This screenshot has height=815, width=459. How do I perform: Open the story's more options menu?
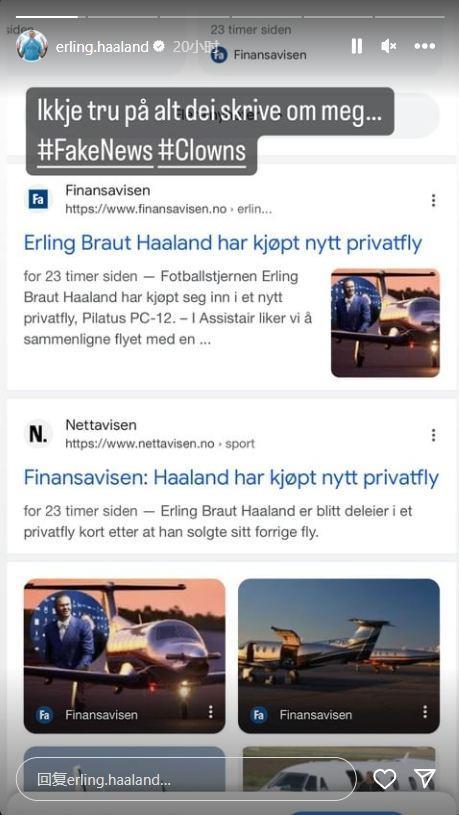pyautogui.click(x=425, y=46)
